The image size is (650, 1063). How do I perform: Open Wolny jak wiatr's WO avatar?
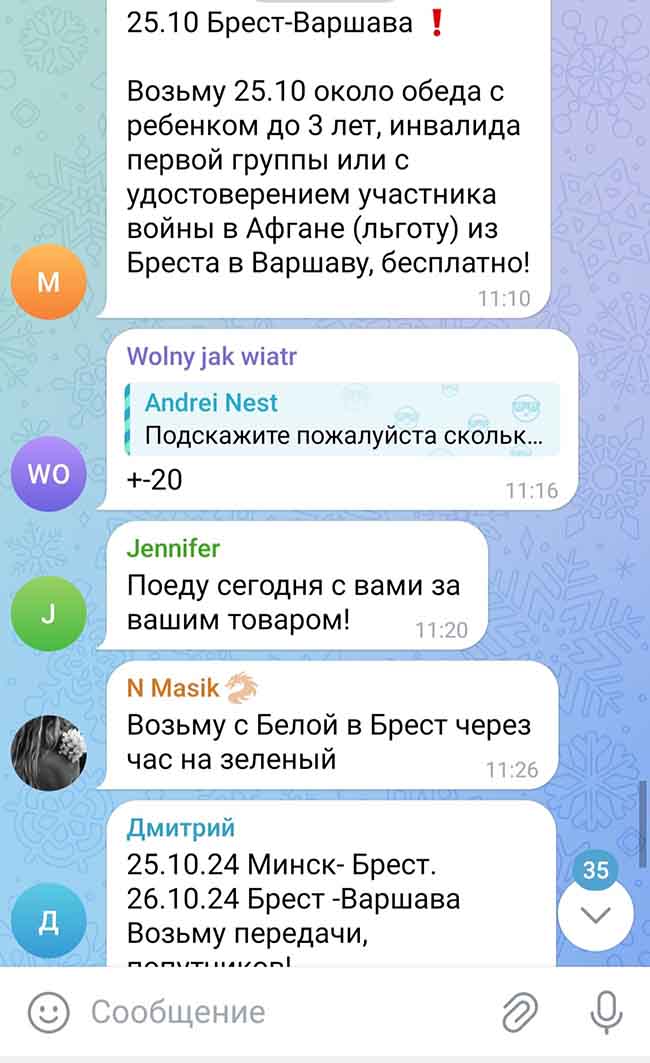tap(49, 474)
